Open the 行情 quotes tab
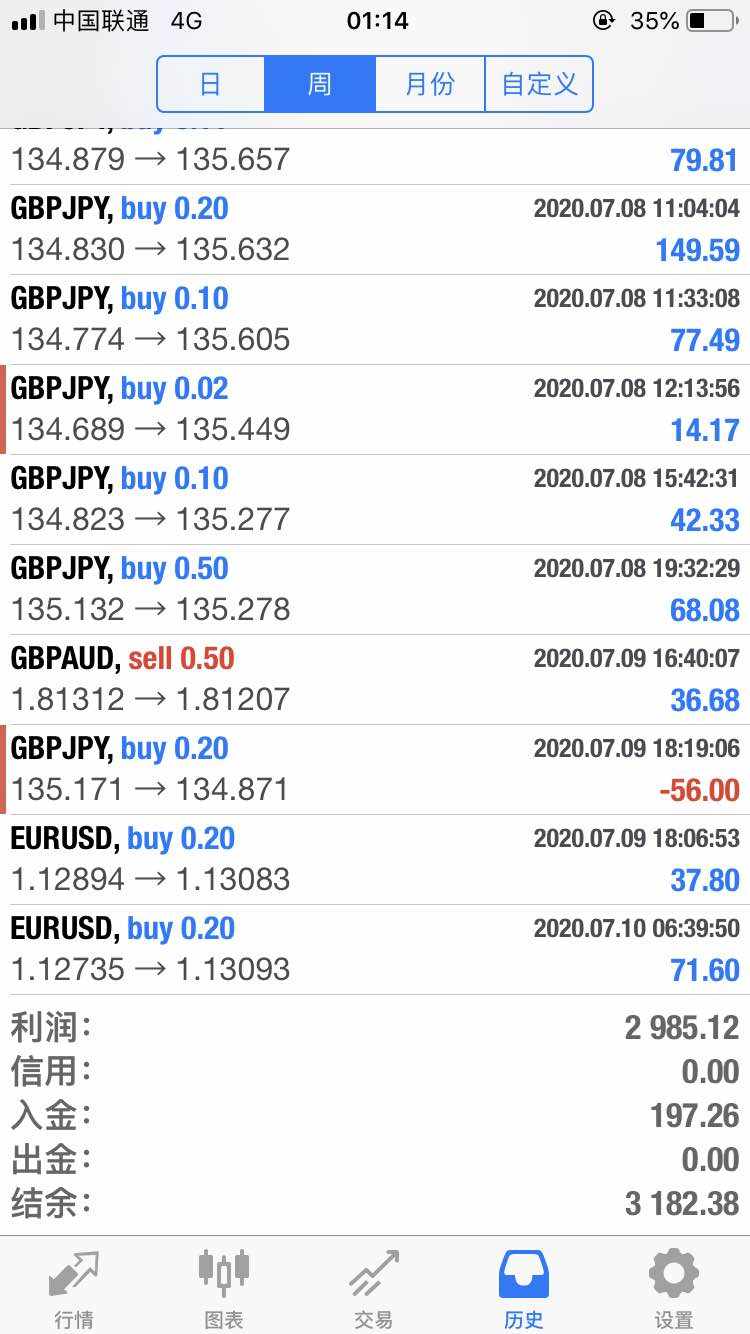 pyautogui.click(x=74, y=1288)
